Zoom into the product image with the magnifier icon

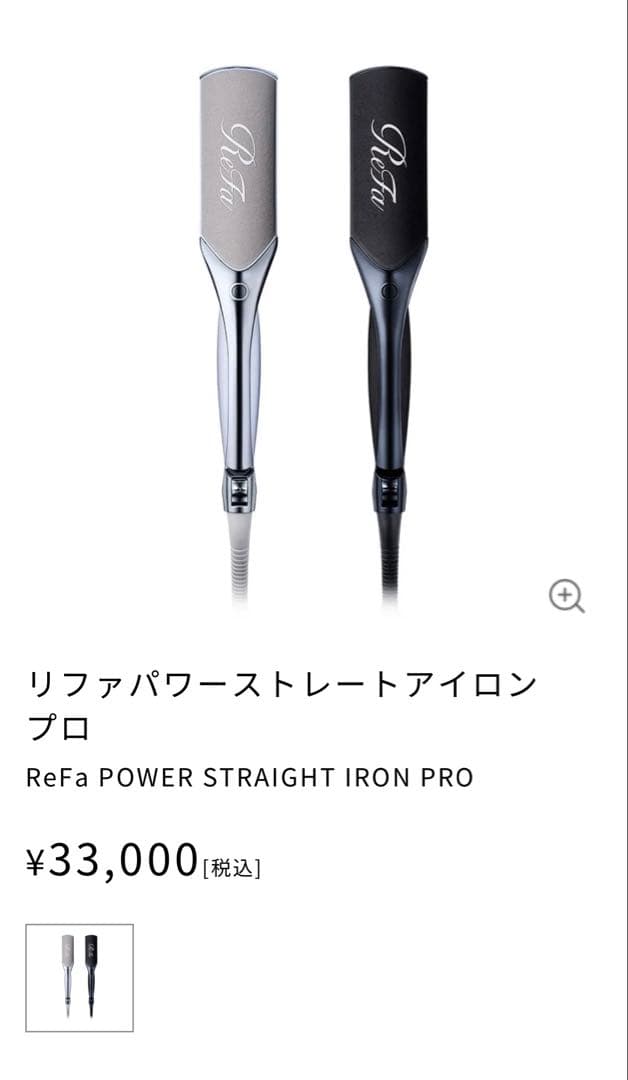coord(566,597)
